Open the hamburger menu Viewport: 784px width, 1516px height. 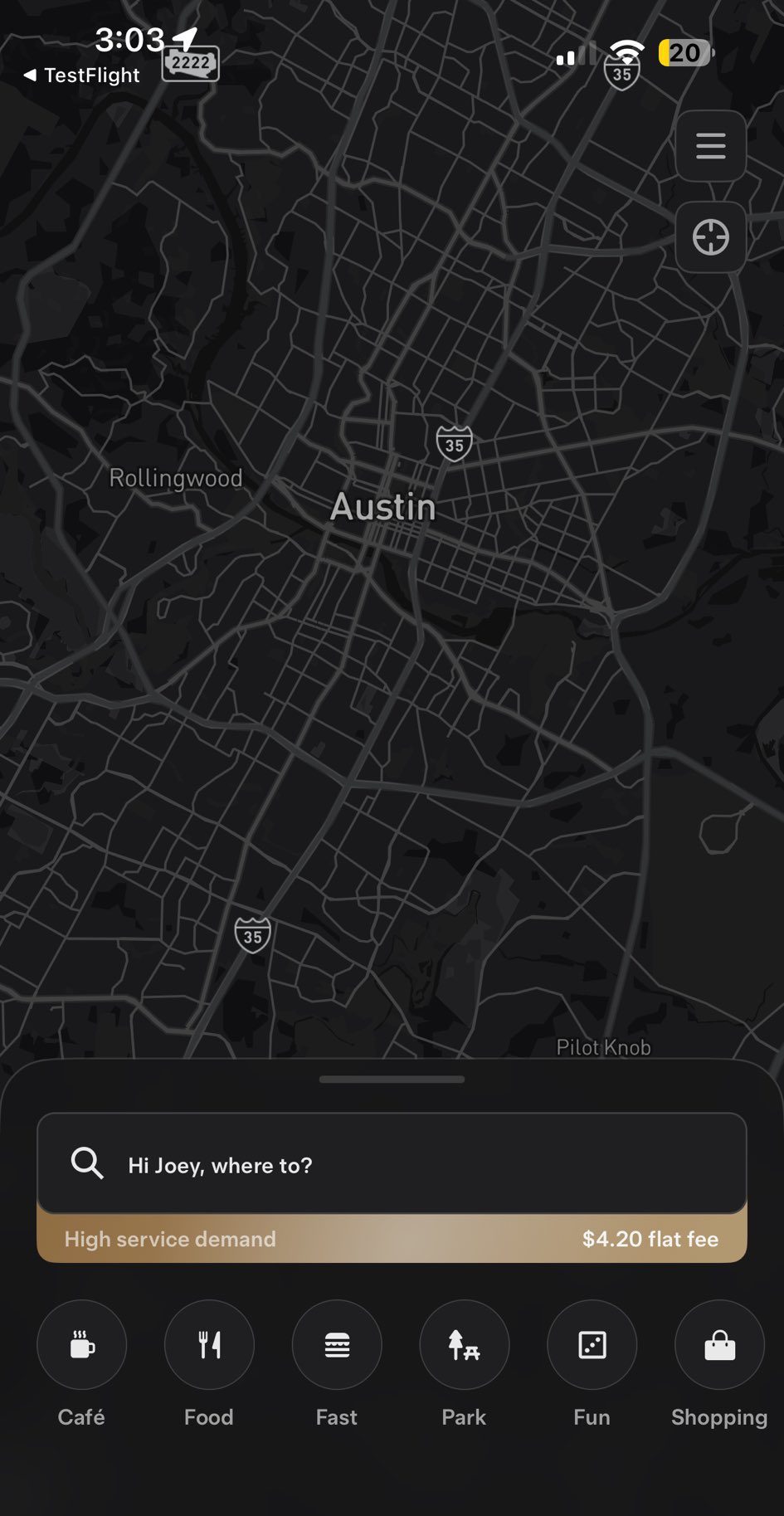pos(710,146)
